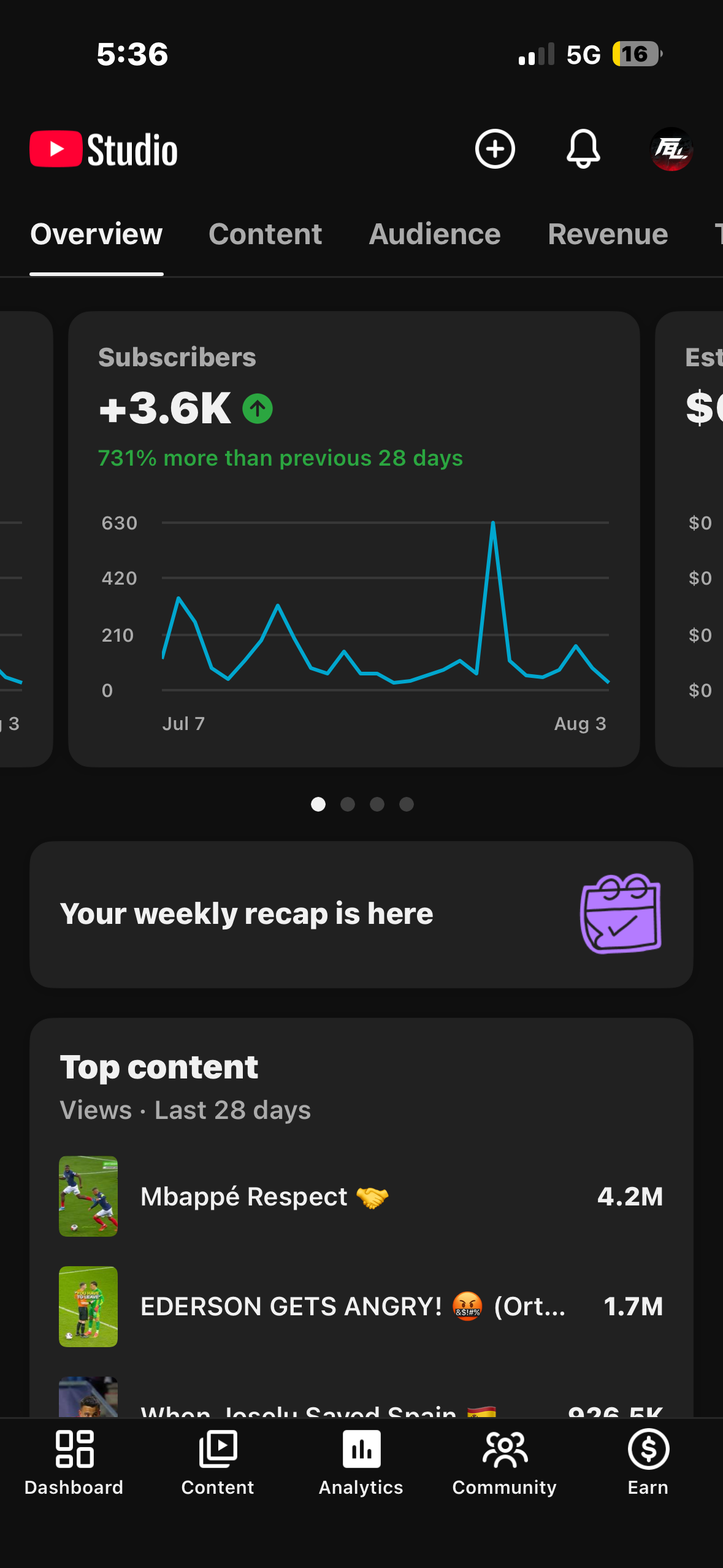Viewport: 723px width, 1568px height.
Task: Select the Overview tab
Action: click(x=96, y=234)
